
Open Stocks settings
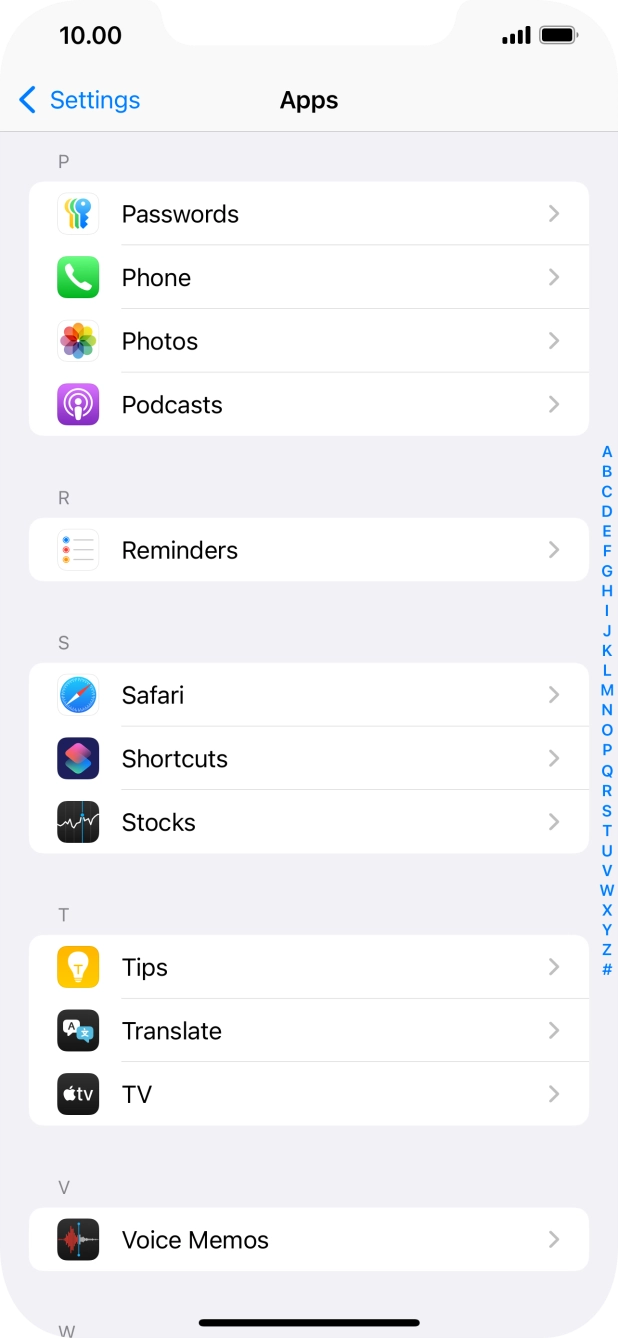(308, 822)
